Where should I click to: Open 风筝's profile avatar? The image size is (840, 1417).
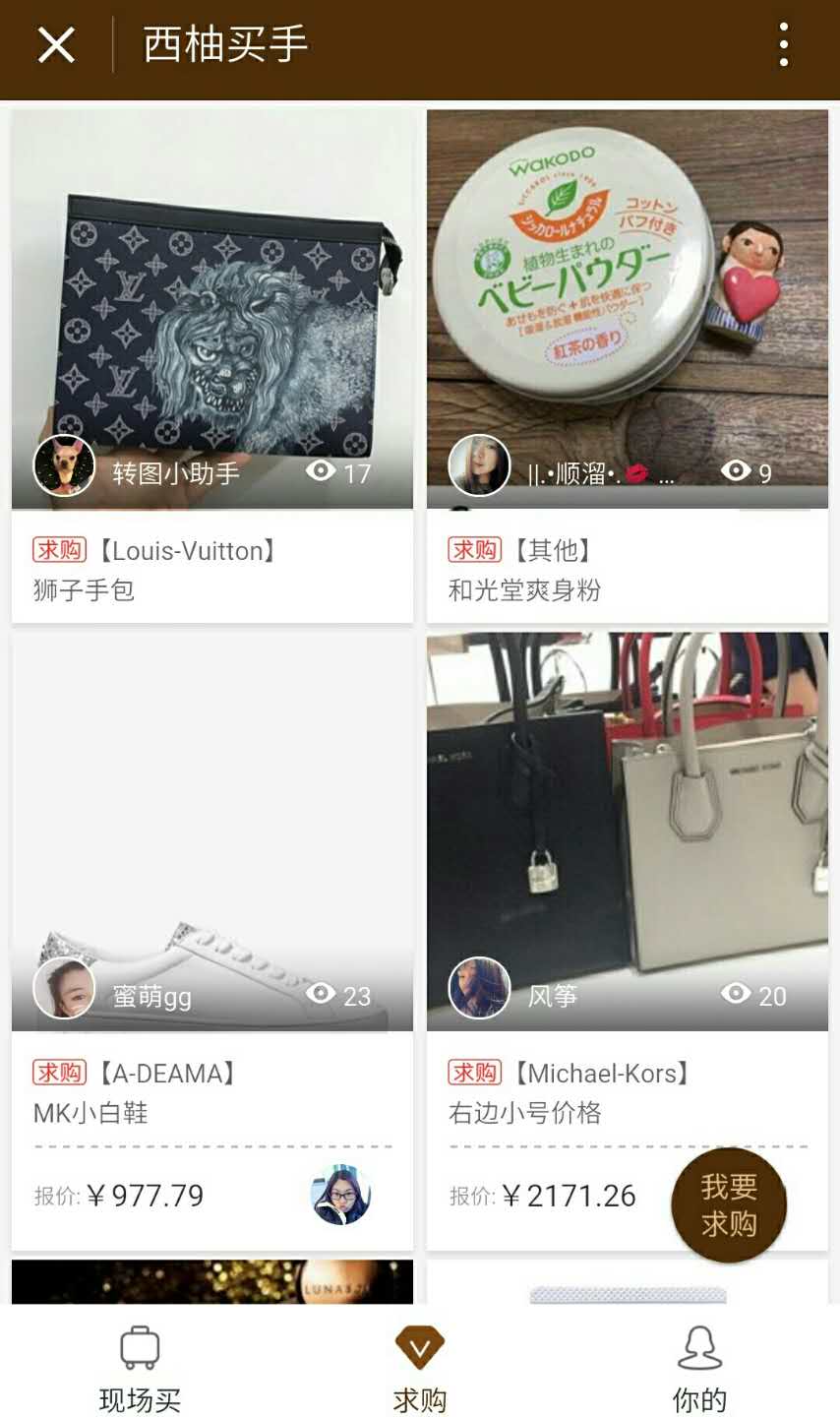point(479,988)
